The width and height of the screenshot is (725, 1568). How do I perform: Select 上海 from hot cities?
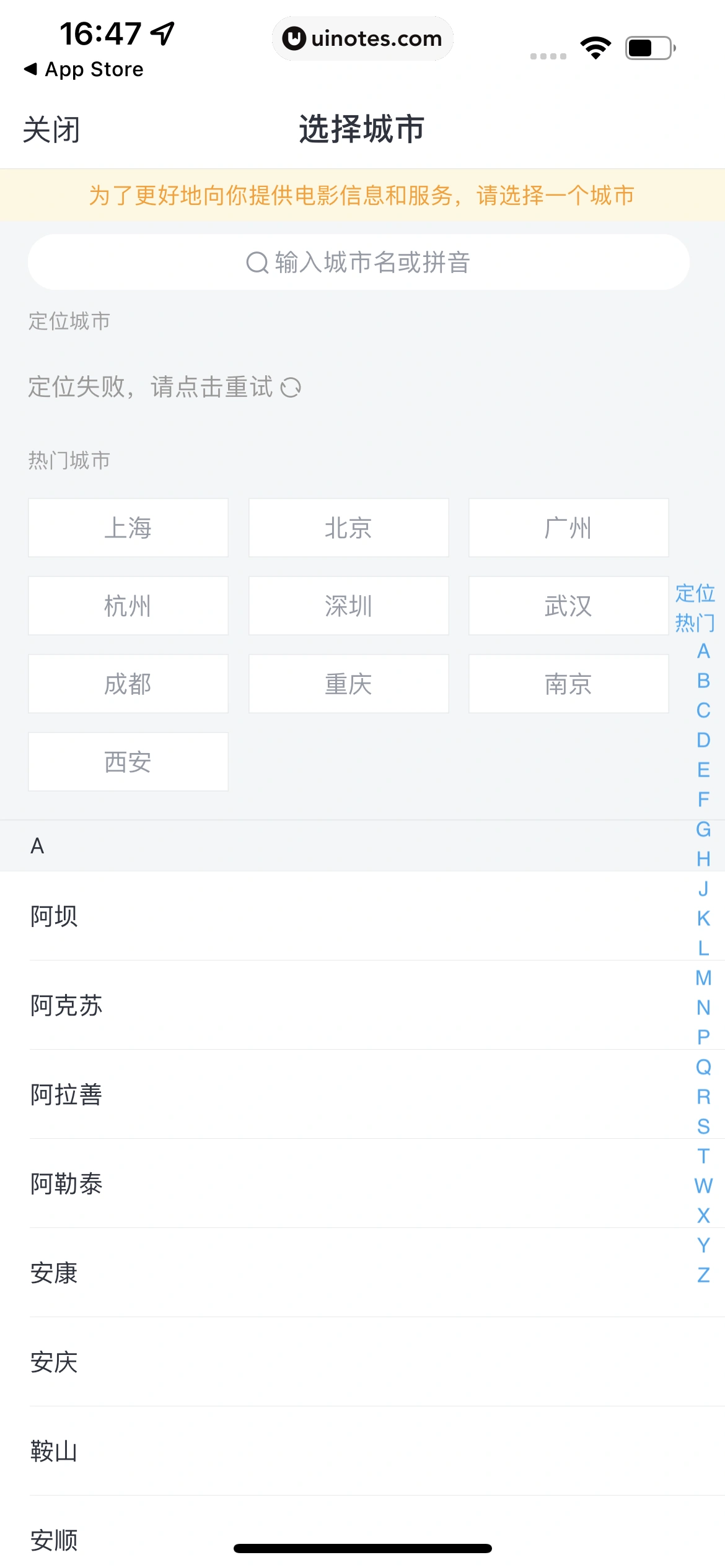(128, 528)
